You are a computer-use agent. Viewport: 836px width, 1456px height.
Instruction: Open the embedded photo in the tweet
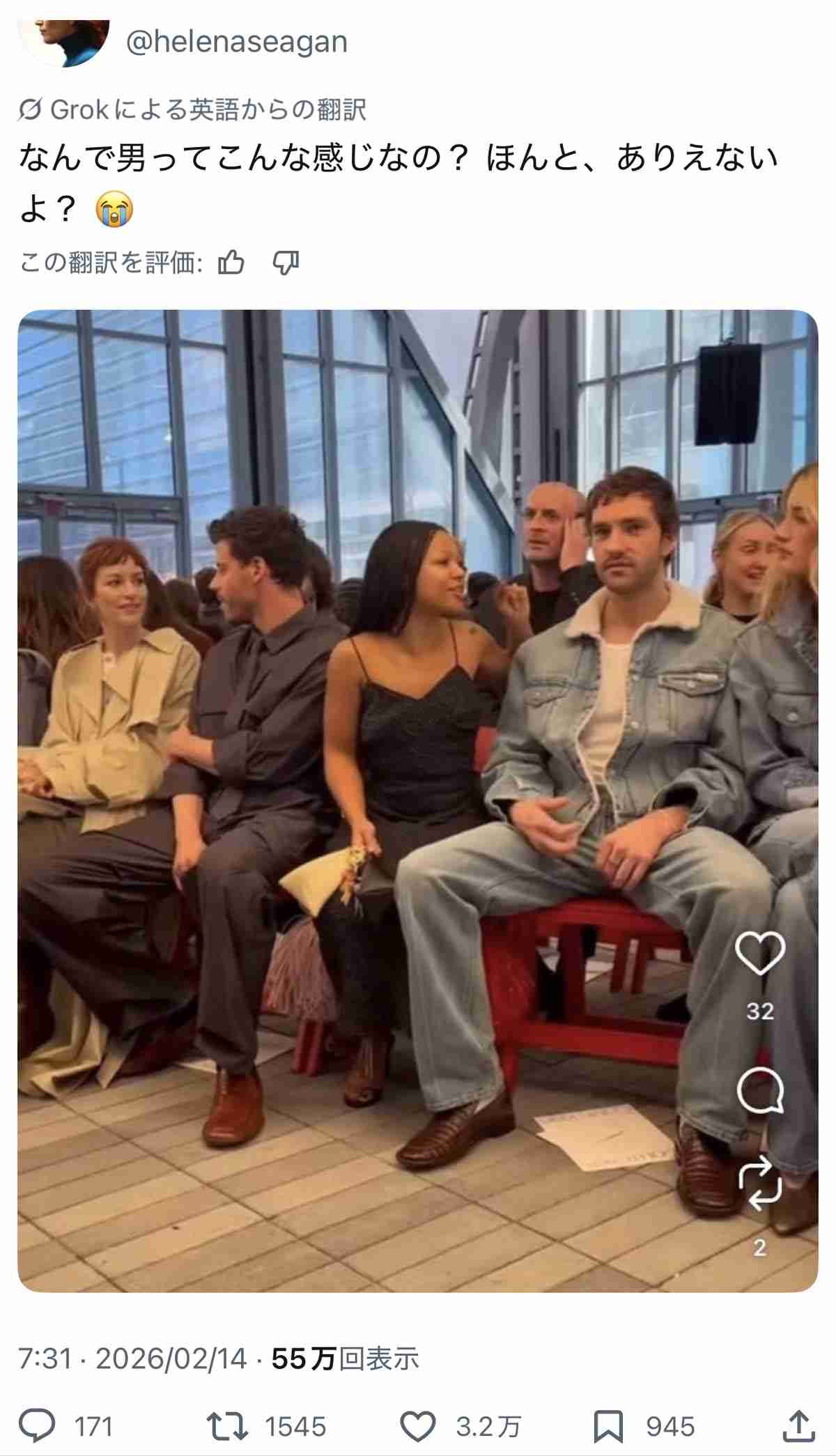pyautogui.click(x=417, y=800)
